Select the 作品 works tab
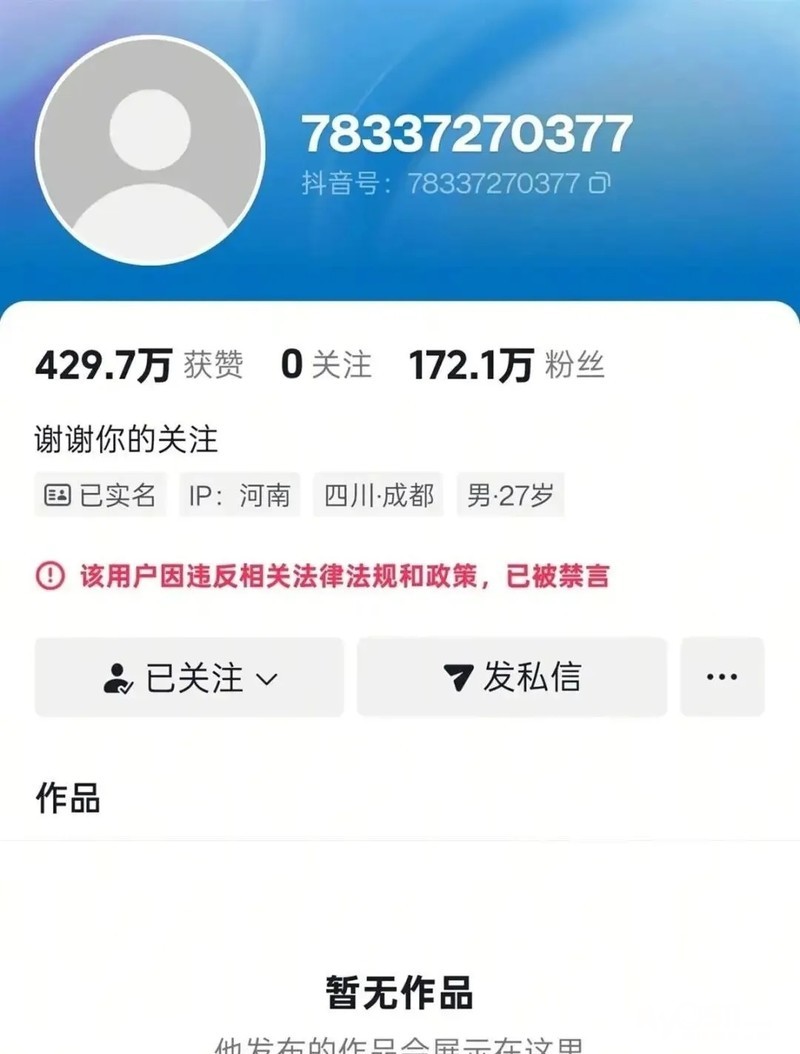800x1054 pixels. click(68, 798)
